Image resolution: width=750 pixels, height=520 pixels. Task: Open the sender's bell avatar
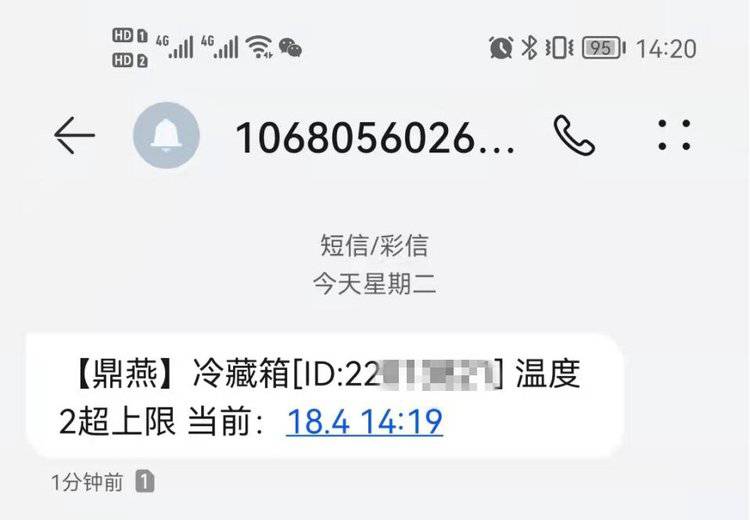166,136
